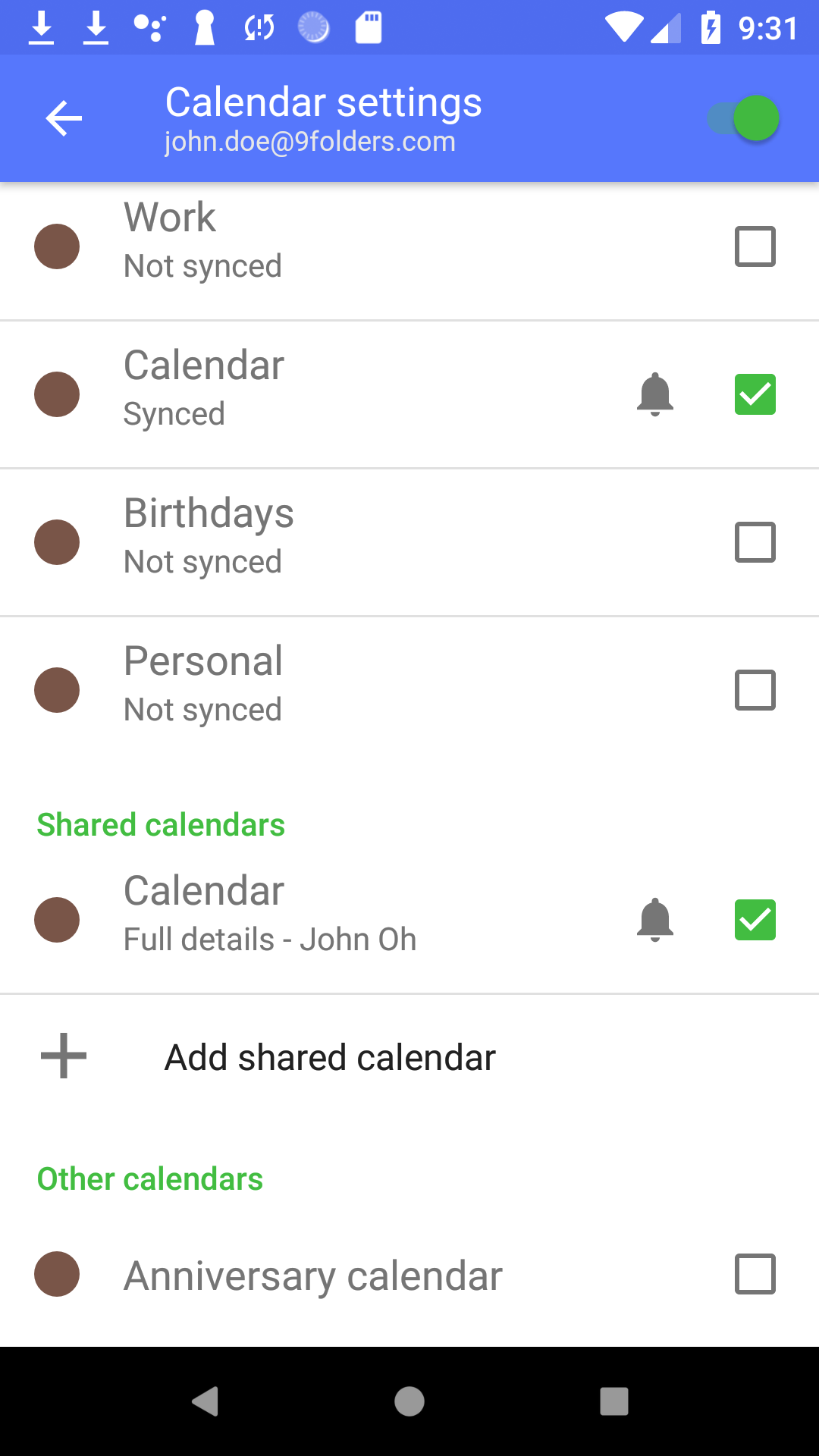Viewport: 819px width, 1456px height.
Task: Check the Anniversary calendar checkbox
Action: click(x=755, y=1274)
